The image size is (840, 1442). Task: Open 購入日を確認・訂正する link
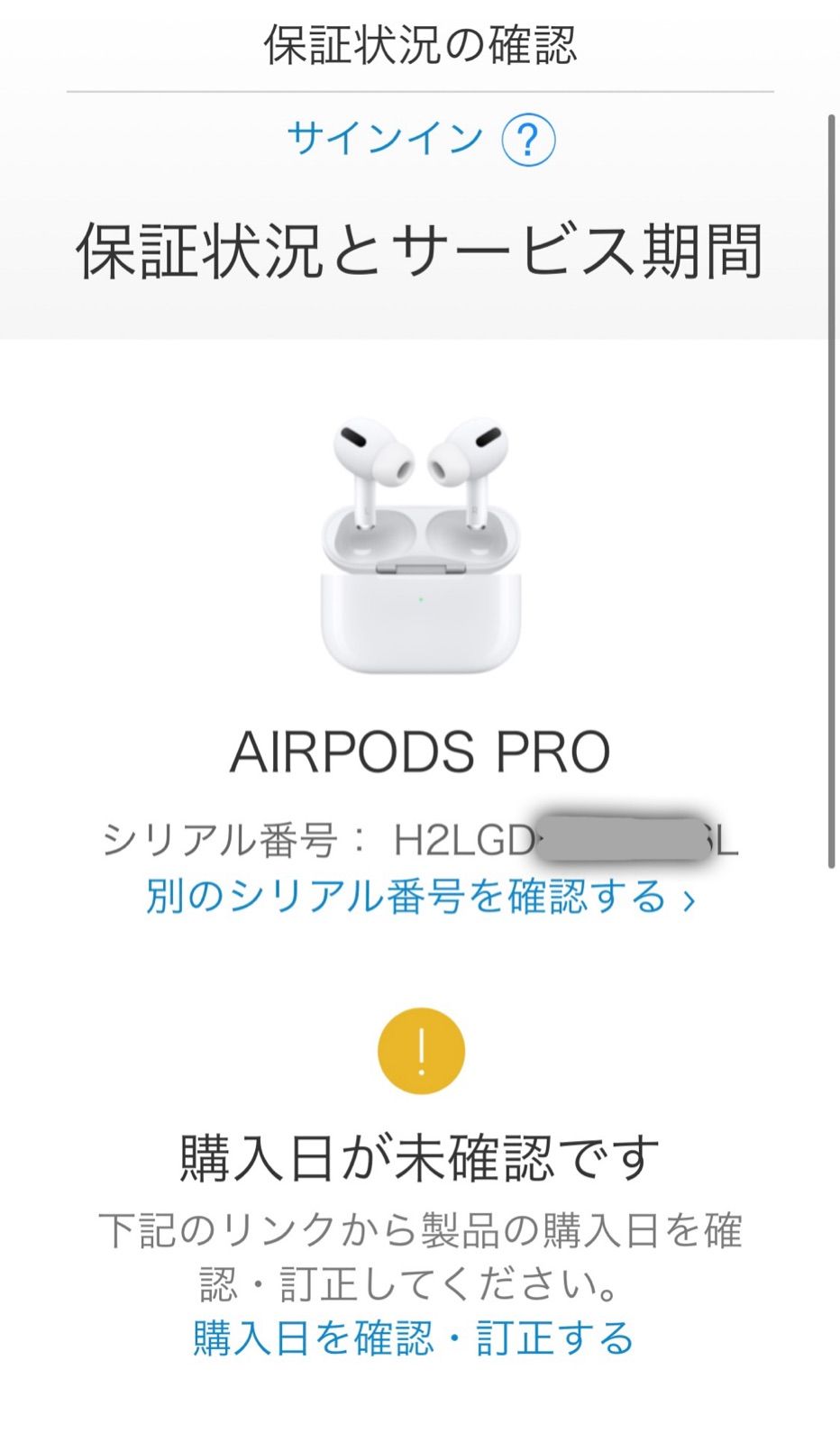coord(414,1337)
